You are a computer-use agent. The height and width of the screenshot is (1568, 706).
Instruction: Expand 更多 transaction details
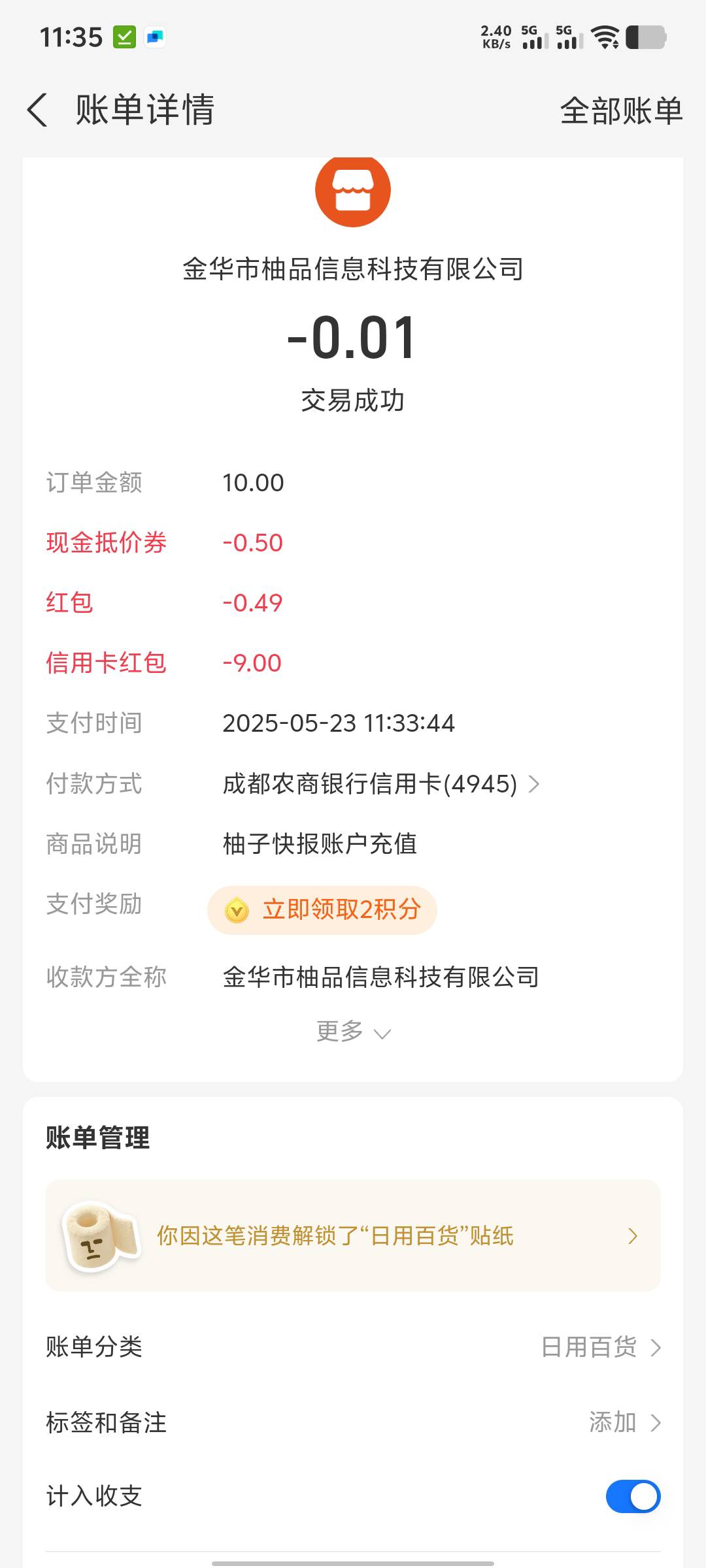pyautogui.click(x=353, y=1032)
